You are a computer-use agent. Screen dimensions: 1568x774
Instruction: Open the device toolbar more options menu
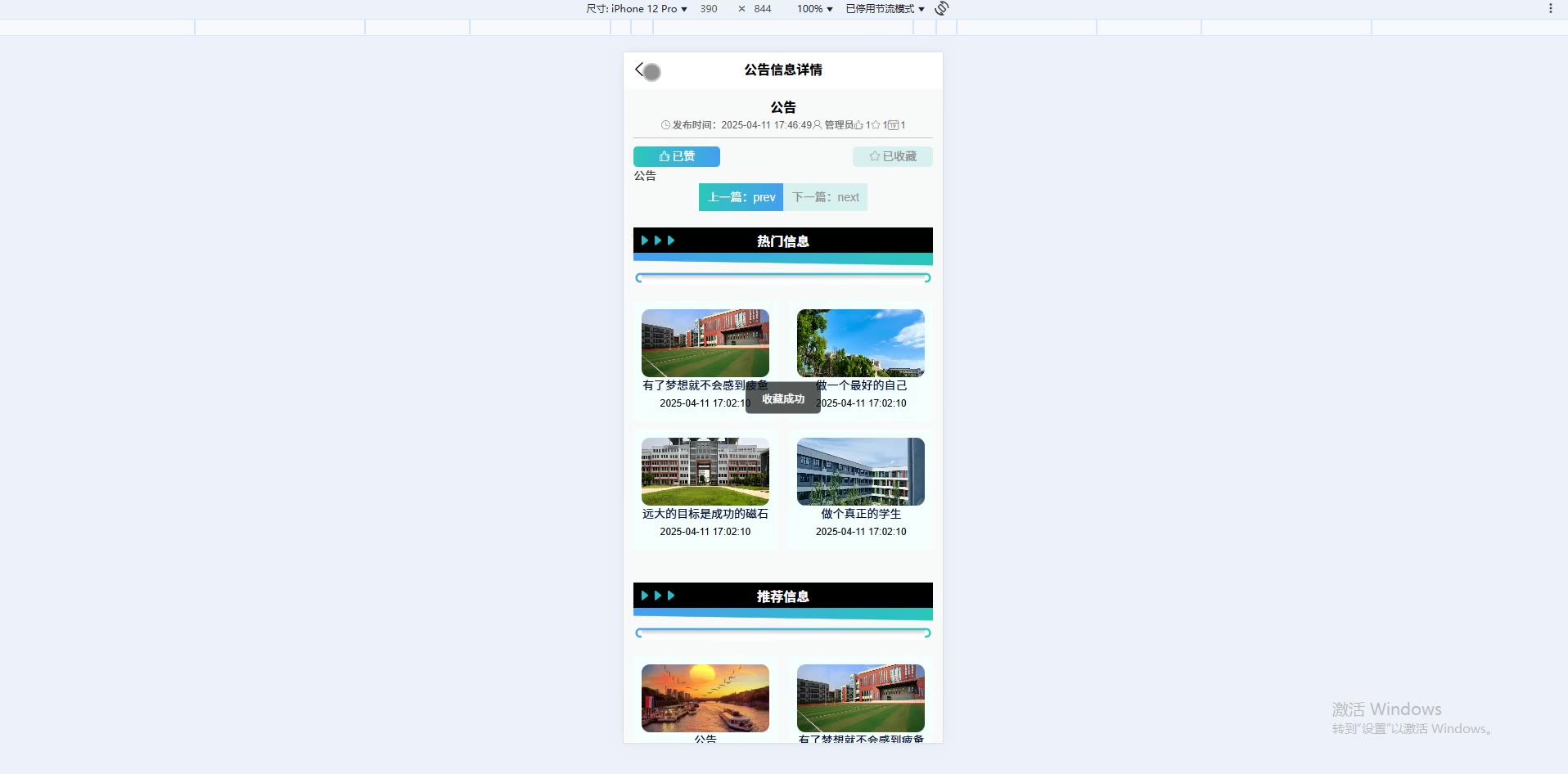pyautogui.click(x=1550, y=8)
